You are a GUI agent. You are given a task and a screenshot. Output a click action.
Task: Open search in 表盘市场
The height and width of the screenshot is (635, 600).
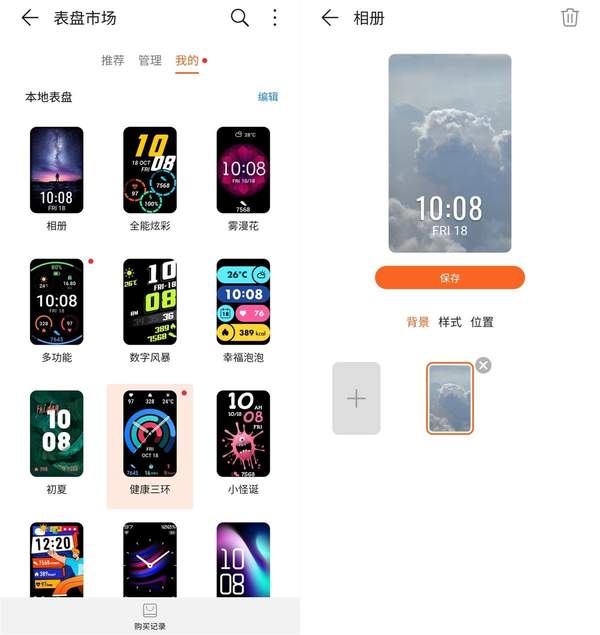click(x=239, y=17)
